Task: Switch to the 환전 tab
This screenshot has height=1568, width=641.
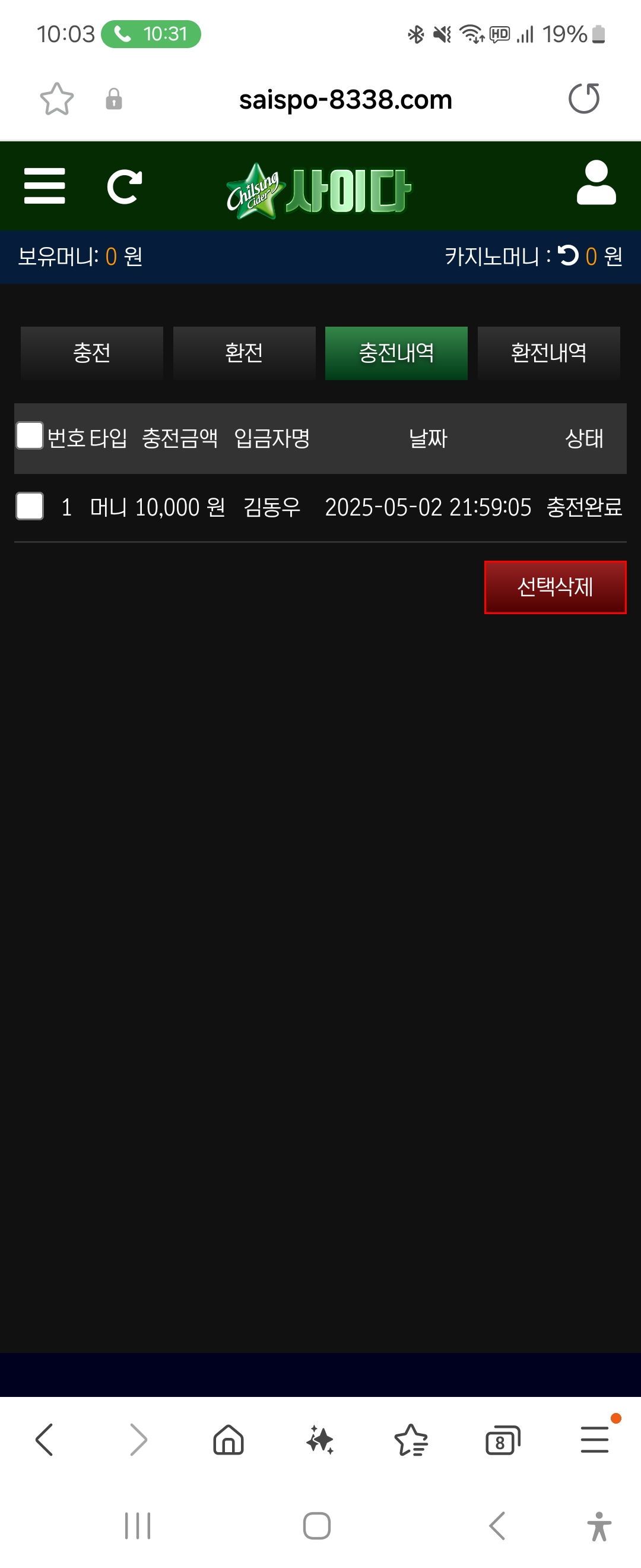Action: [x=244, y=353]
